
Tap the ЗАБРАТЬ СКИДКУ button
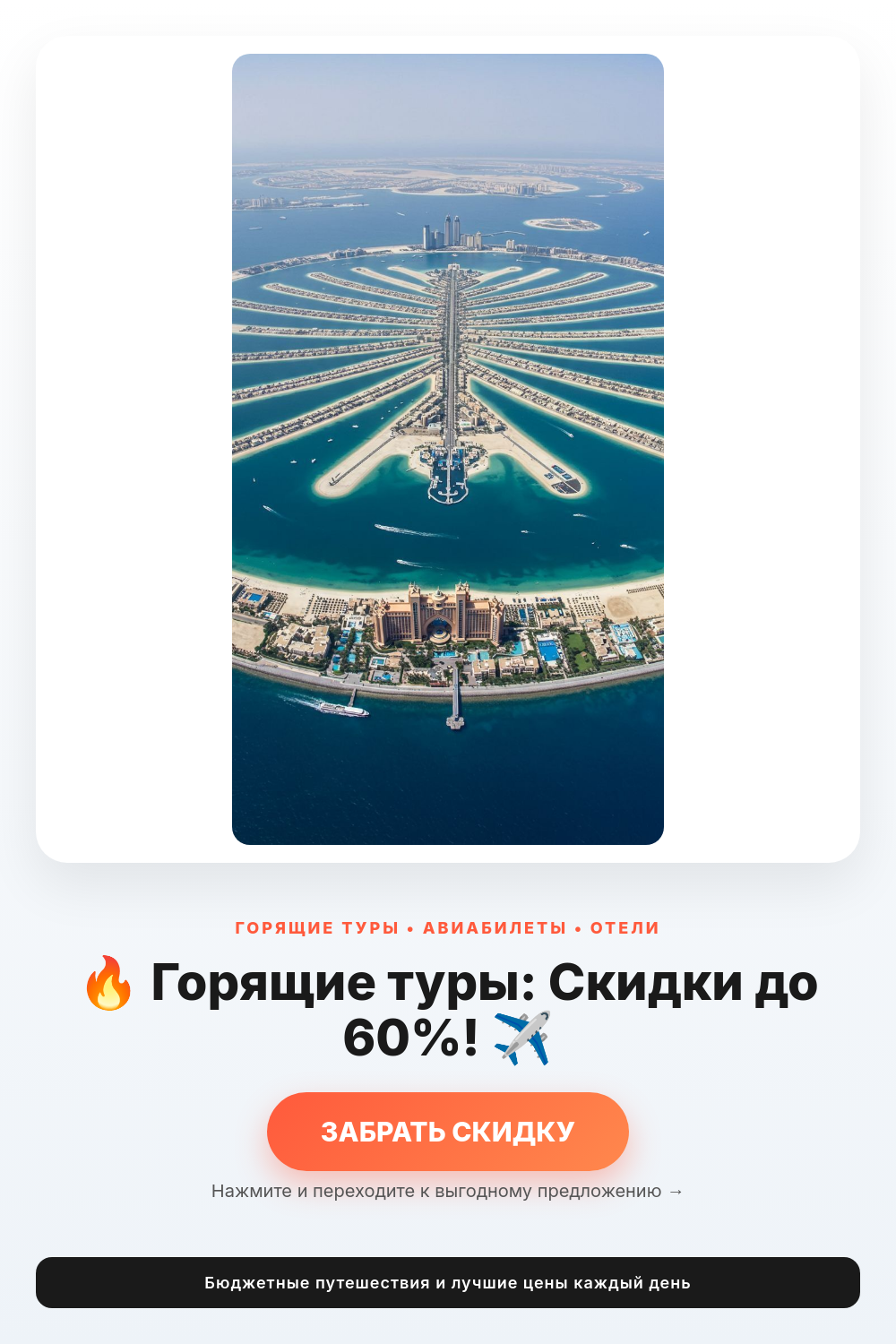click(x=448, y=1132)
